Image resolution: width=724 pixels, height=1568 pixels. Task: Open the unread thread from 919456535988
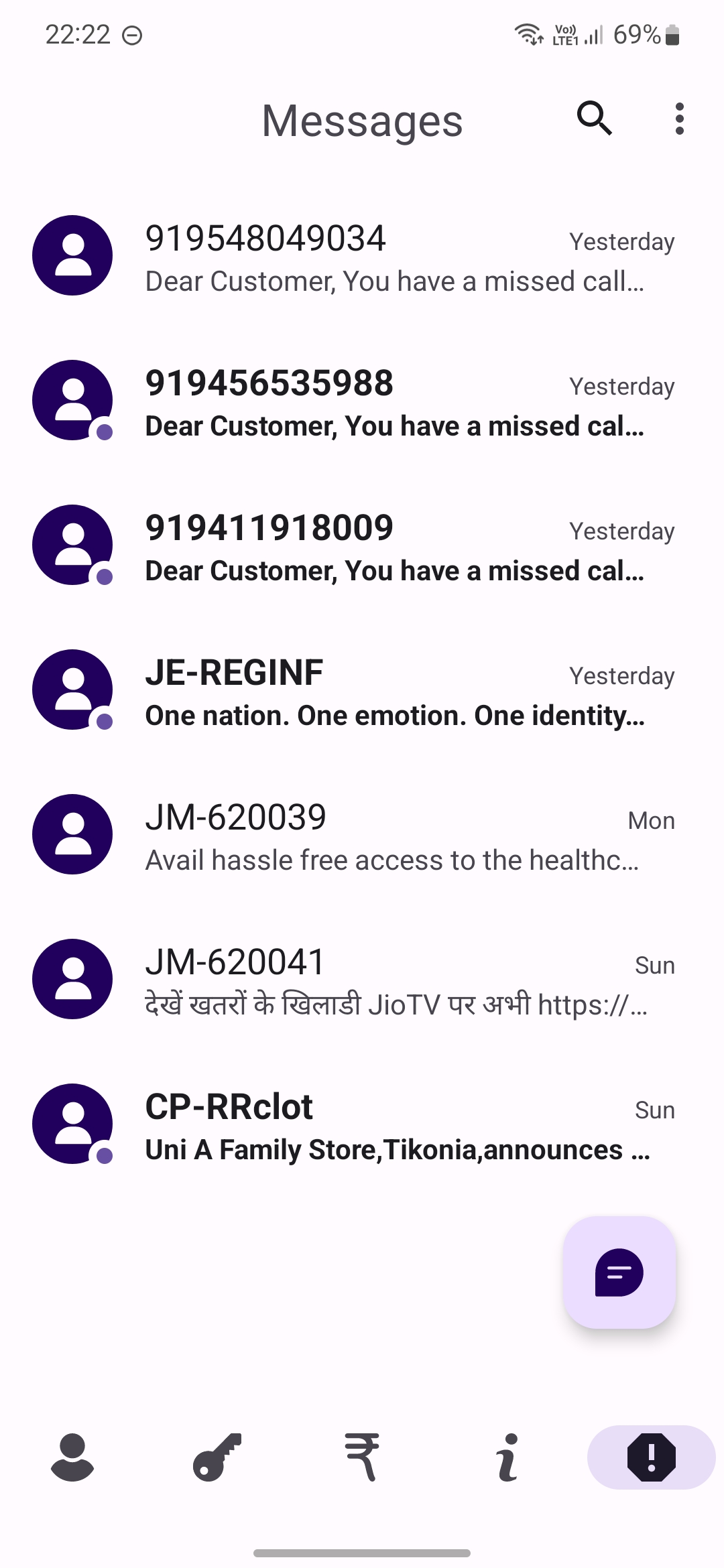(x=362, y=400)
